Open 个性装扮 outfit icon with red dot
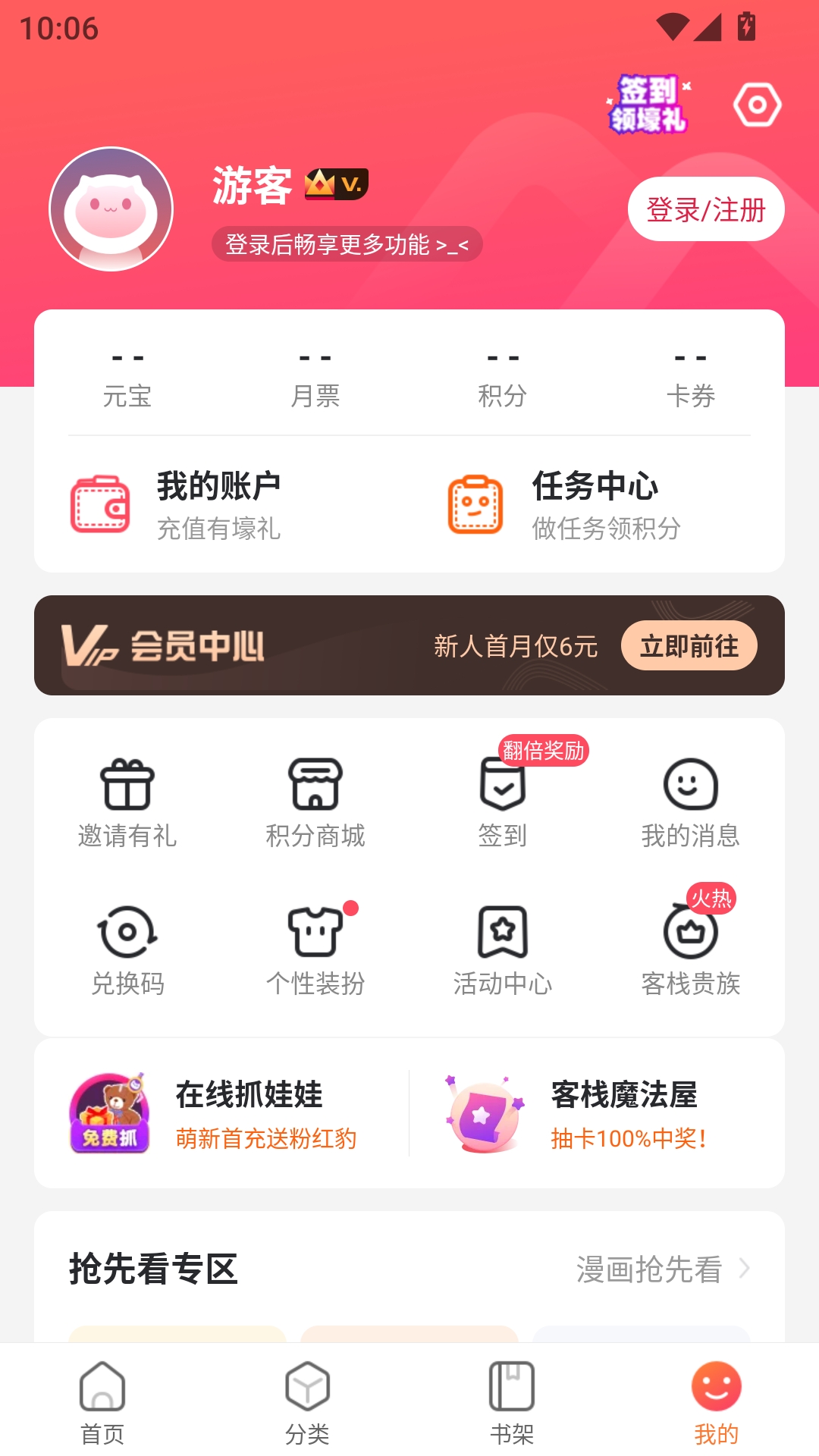The width and height of the screenshot is (819, 1456). click(316, 934)
